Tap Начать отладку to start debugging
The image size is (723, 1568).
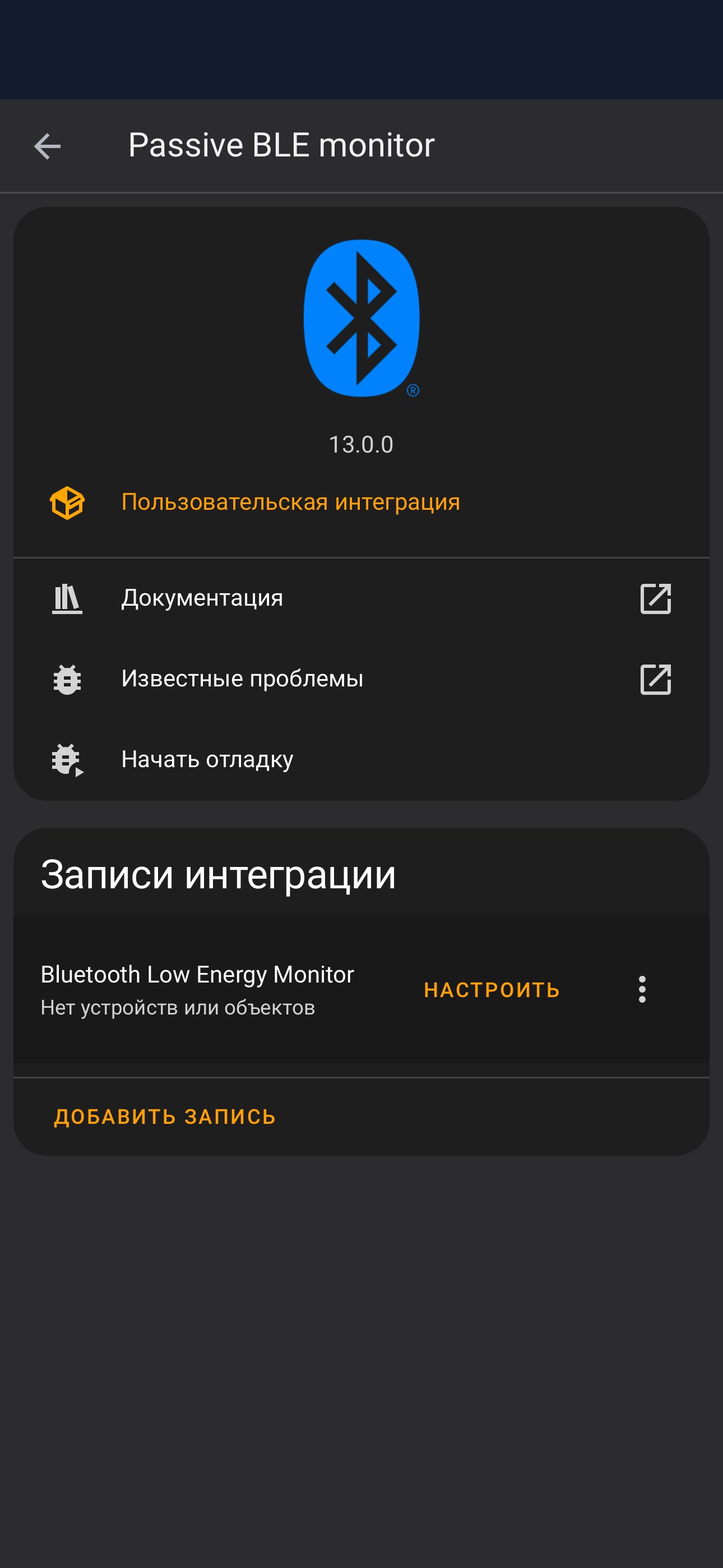[361, 760]
